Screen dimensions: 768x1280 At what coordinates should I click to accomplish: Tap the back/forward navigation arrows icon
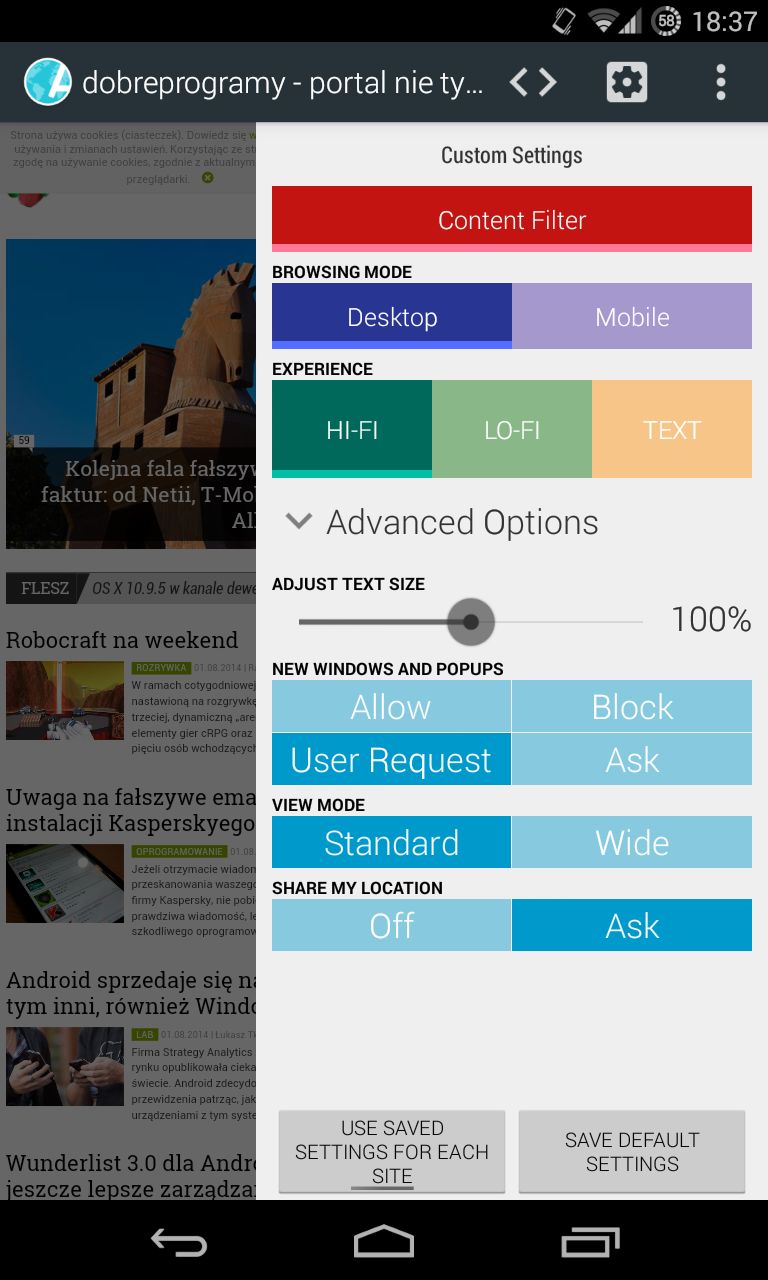(533, 82)
